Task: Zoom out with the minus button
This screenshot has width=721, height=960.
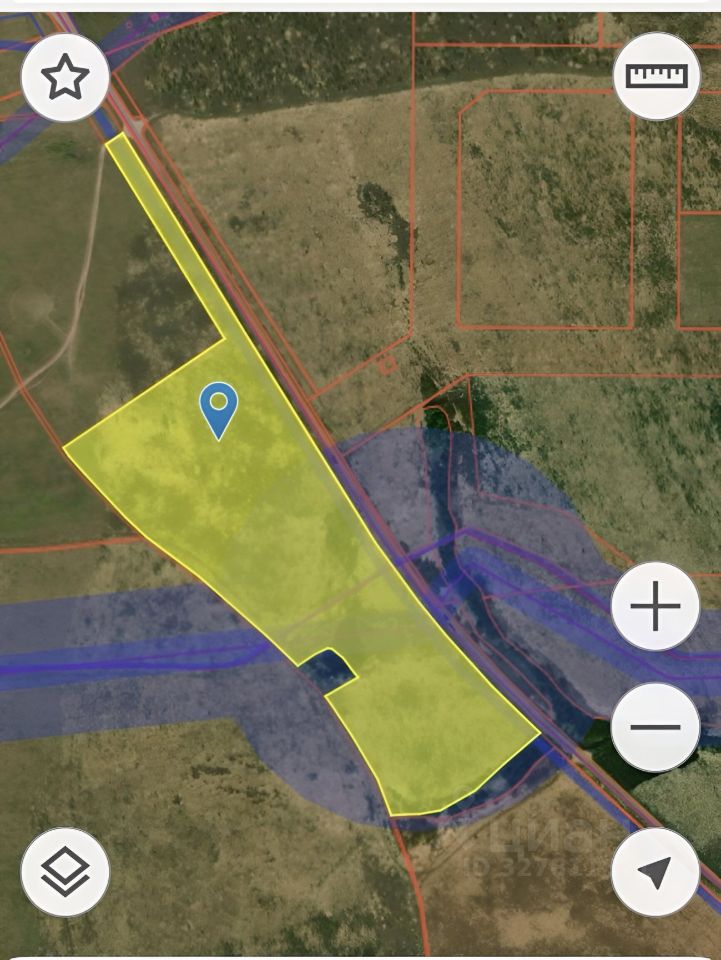Action: (655, 727)
